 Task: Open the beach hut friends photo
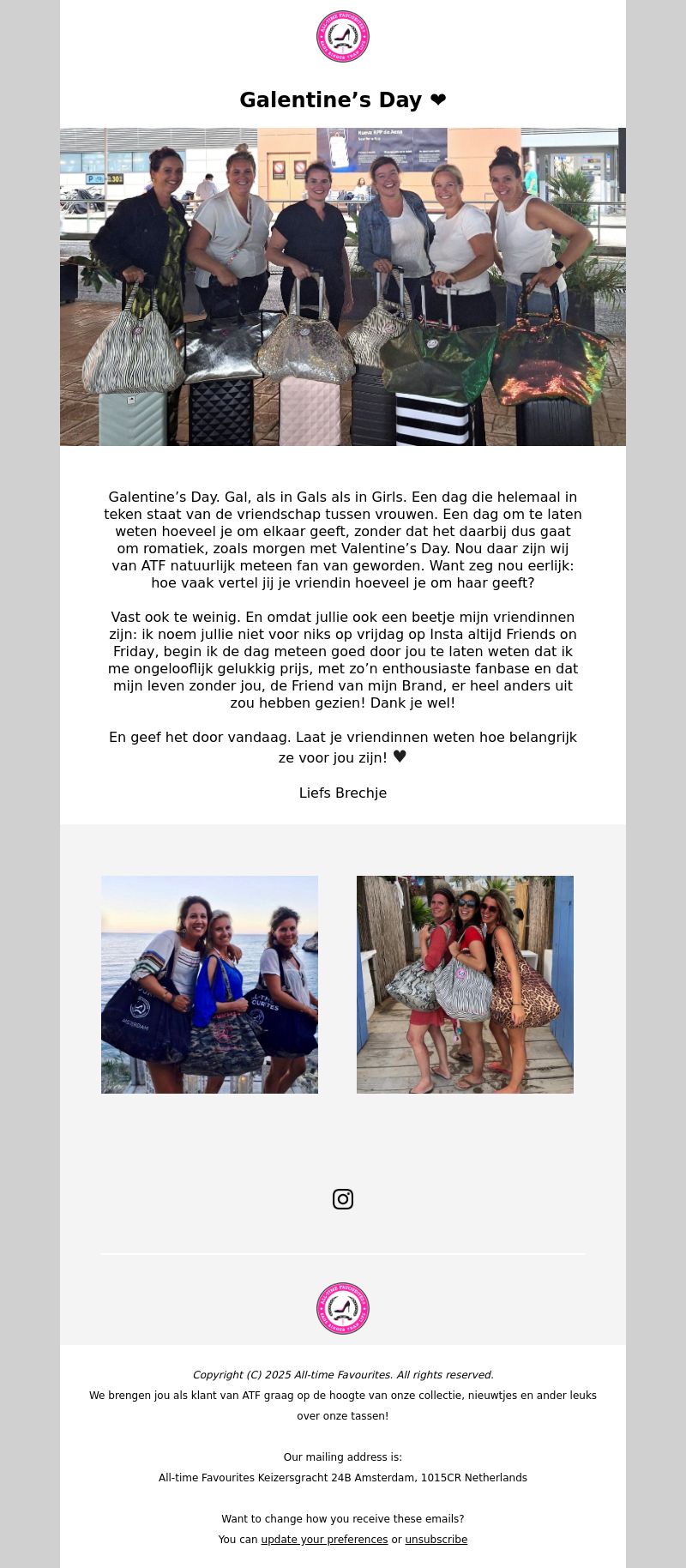click(x=465, y=984)
